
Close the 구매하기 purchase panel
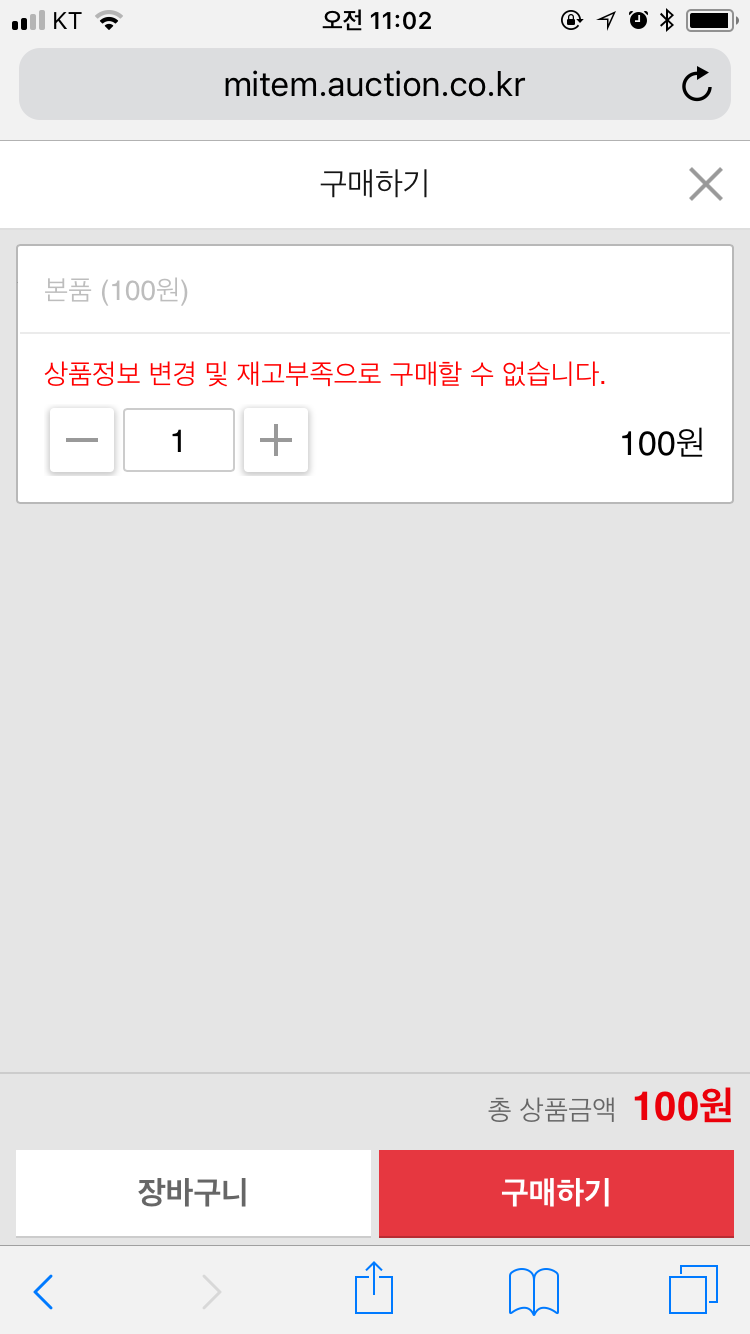pyautogui.click(x=706, y=184)
